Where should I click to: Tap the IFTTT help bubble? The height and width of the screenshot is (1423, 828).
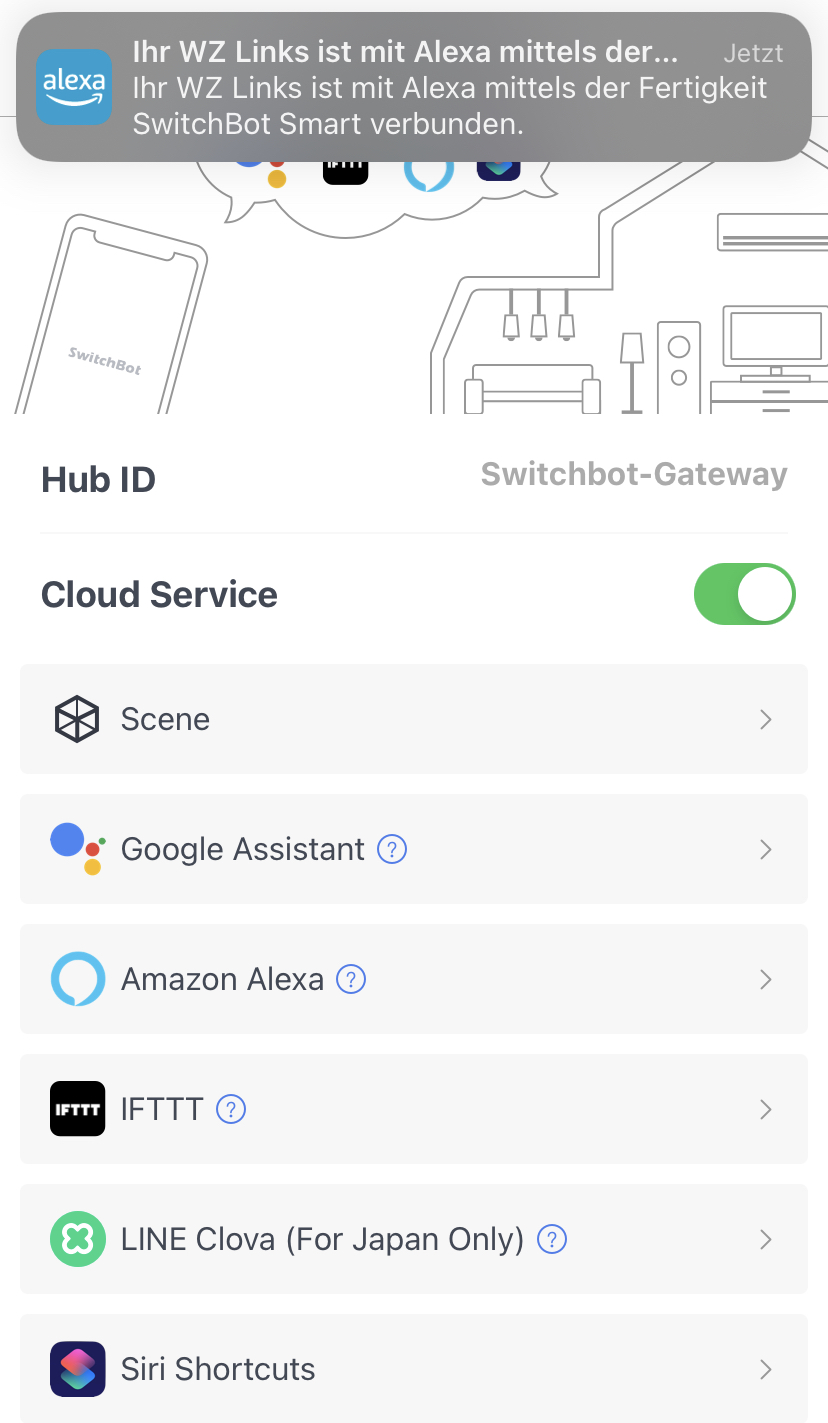(x=231, y=1109)
